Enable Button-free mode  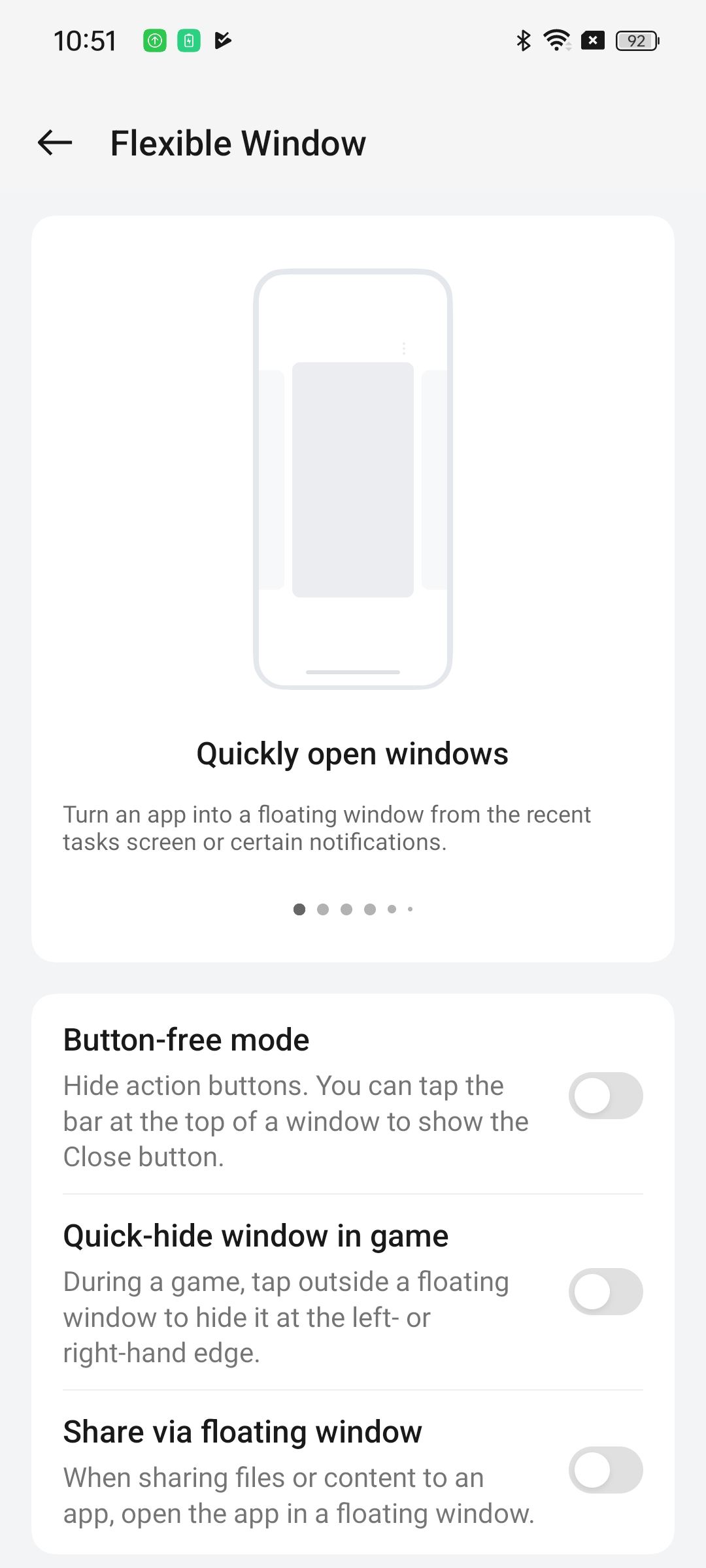tap(605, 1096)
